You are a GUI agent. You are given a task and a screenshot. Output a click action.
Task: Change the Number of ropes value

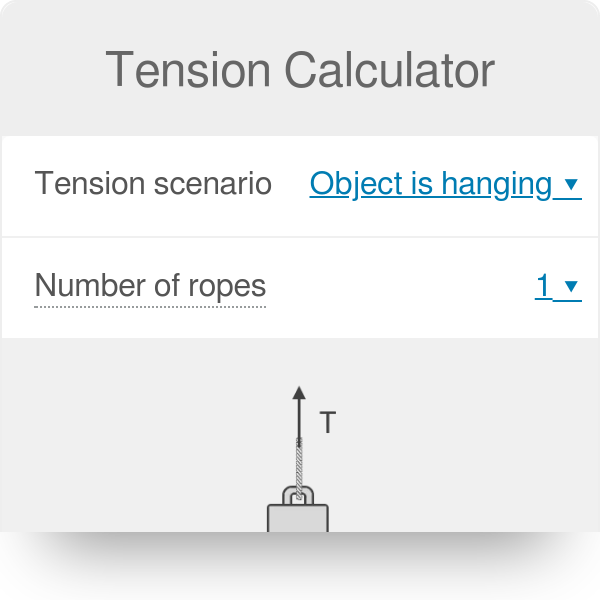(x=557, y=287)
